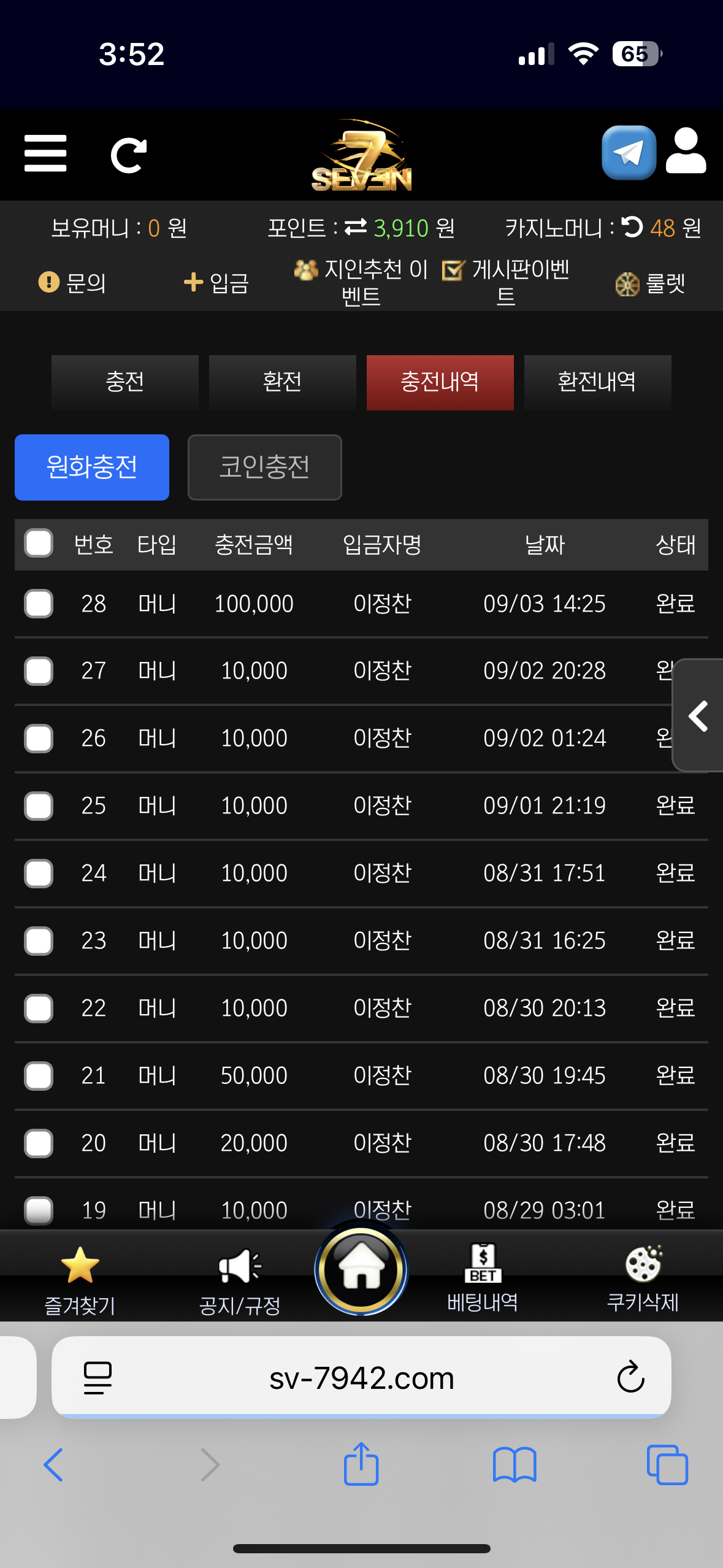Open 문의 inquiry link
The height and width of the screenshot is (1568, 723).
click(x=72, y=283)
